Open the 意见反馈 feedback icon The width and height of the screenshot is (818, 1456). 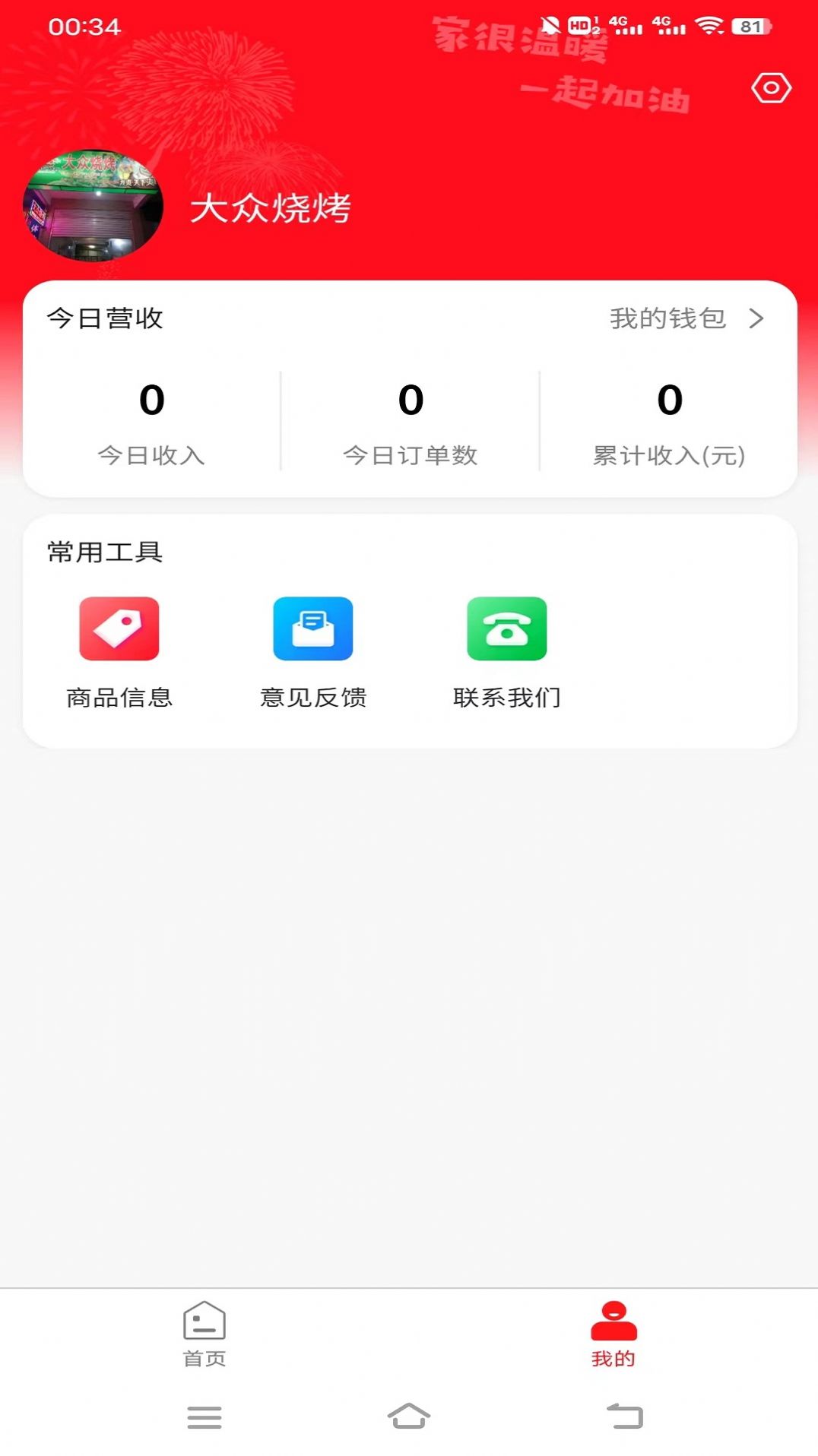312,629
